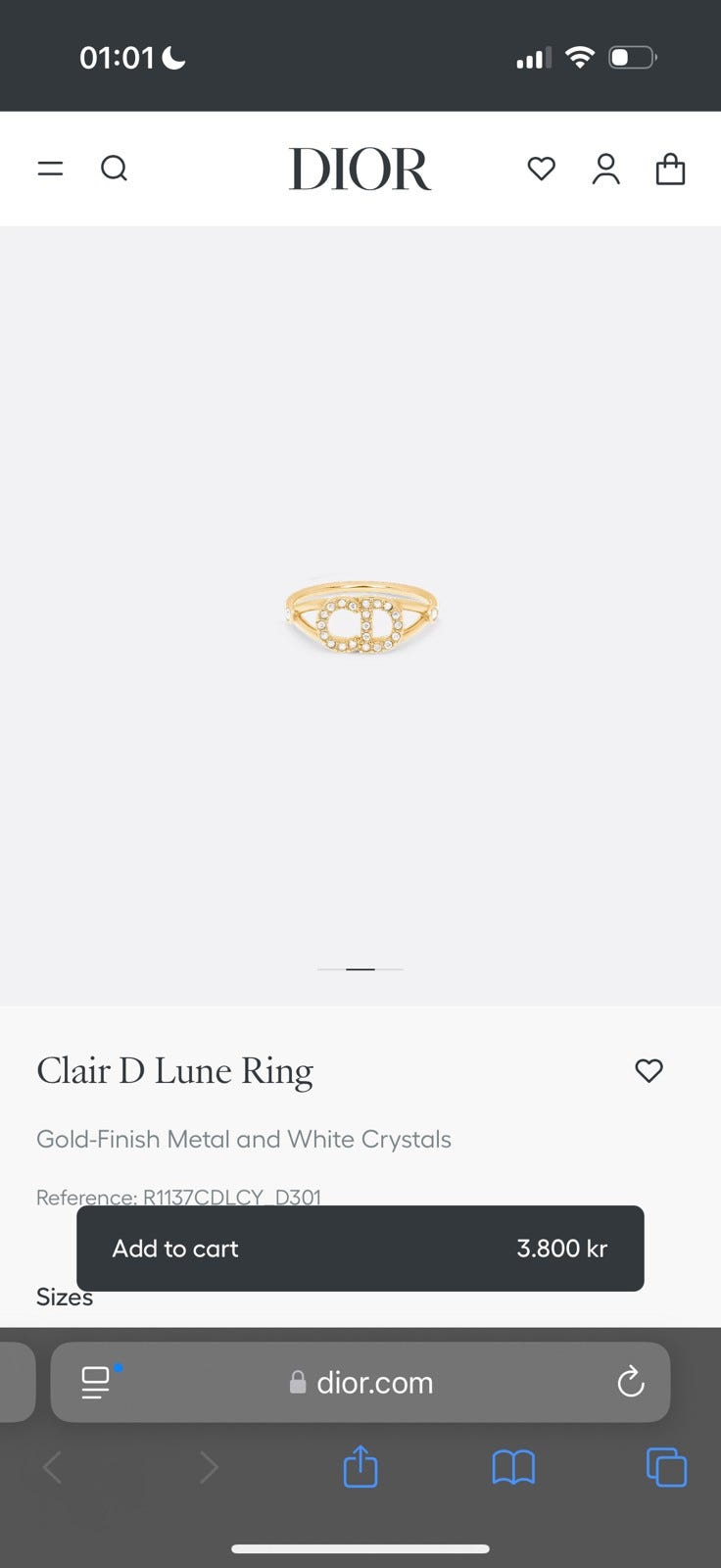This screenshot has width=721, height=1568.
Task: Tap the dior.com address bar
Action: pyautogui.click(x=375, y=1382)
